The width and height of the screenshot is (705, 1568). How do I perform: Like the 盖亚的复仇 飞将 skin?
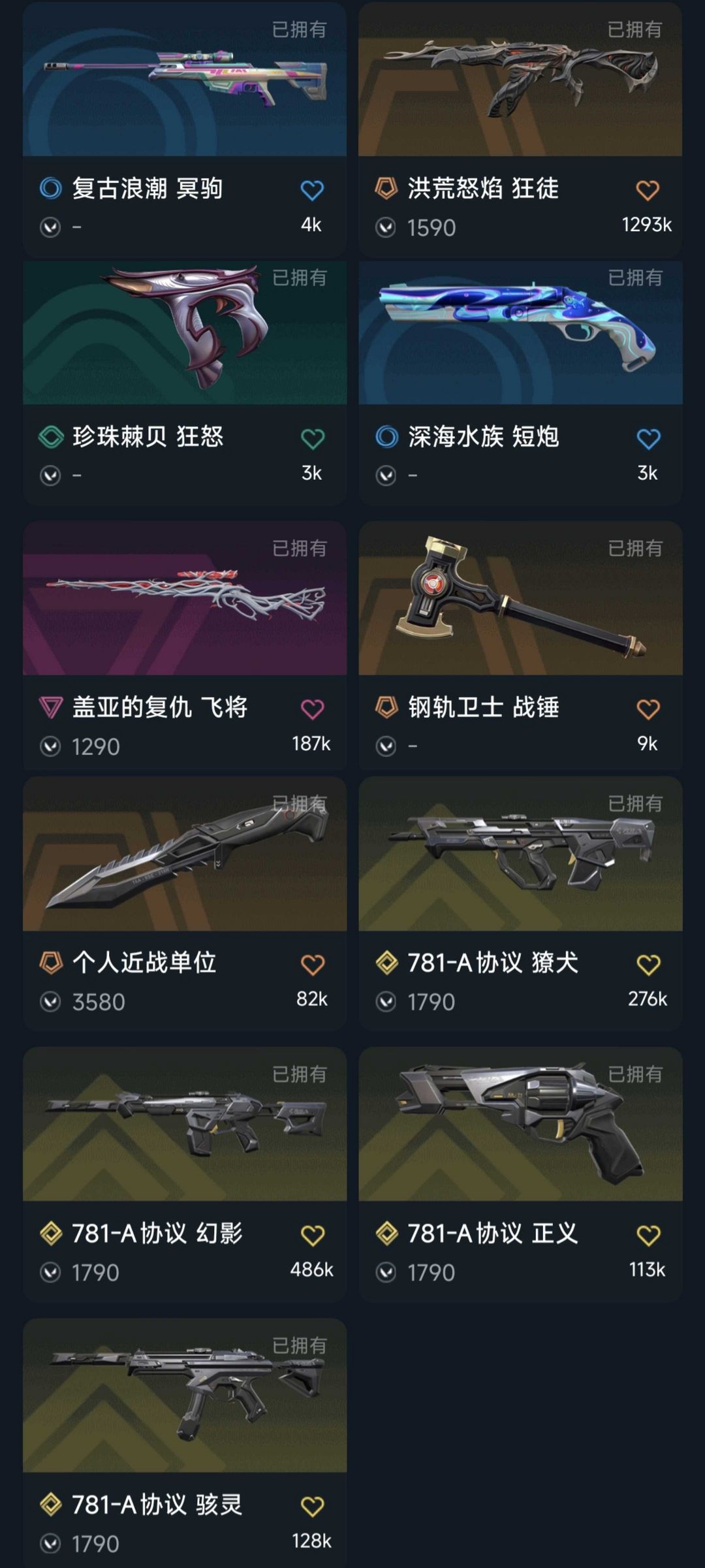(312, 709)
